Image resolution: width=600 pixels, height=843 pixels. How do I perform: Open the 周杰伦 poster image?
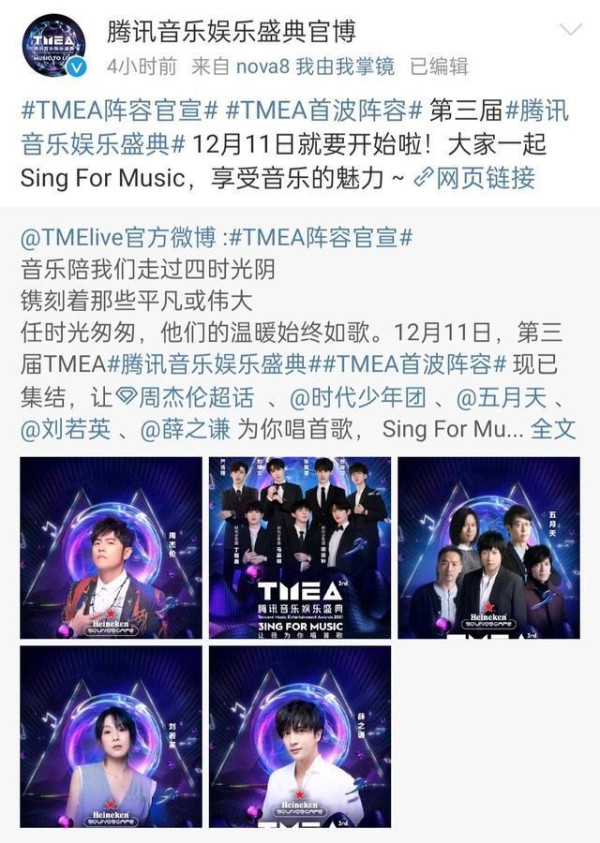[111, 548]
